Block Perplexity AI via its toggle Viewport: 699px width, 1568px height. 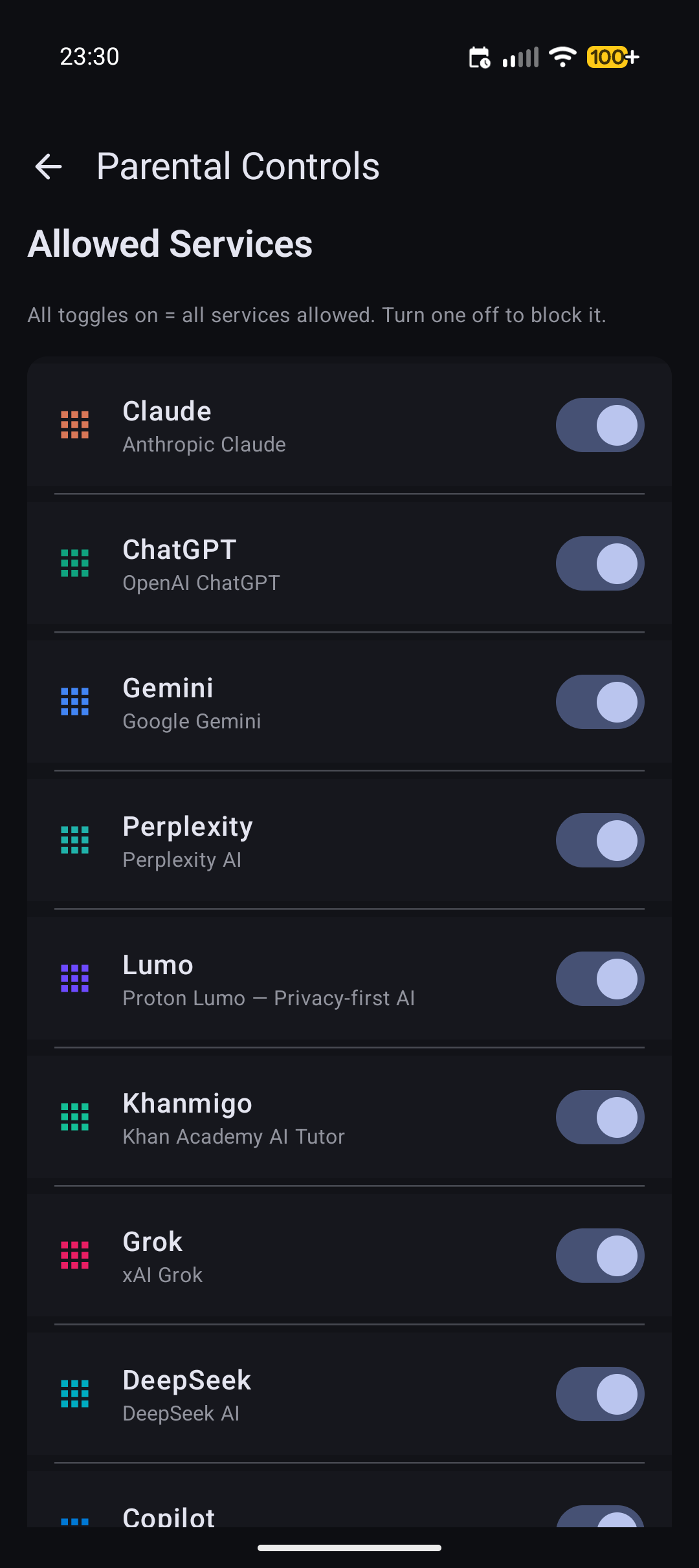click(599, 840)
